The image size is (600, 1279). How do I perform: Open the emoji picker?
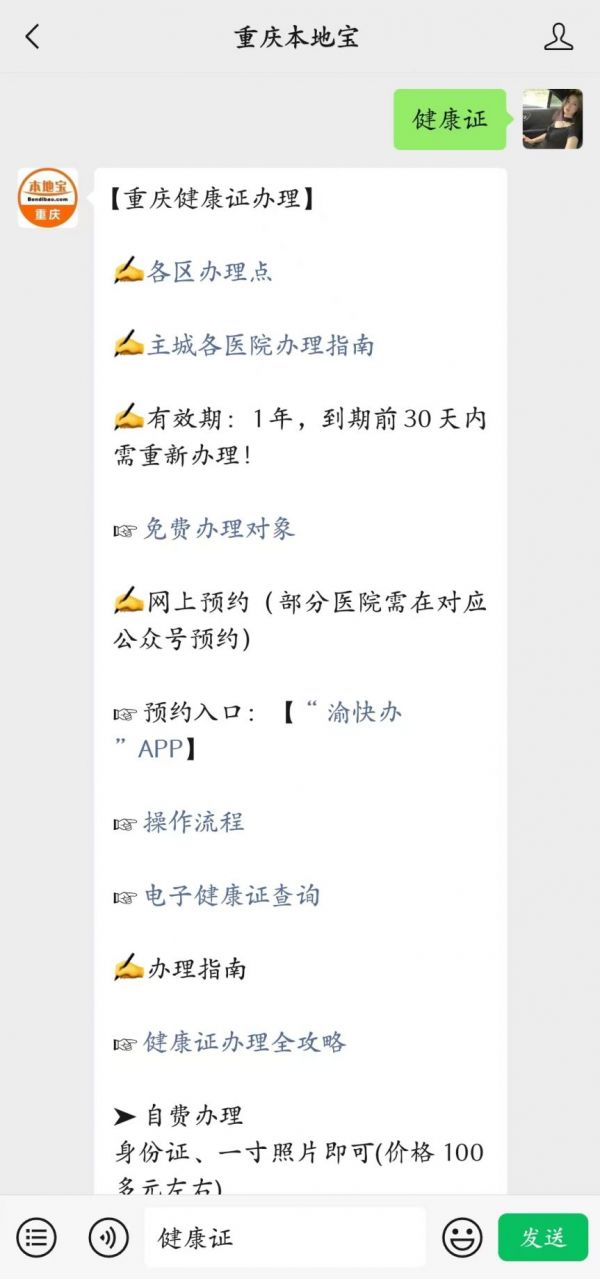[462, 1238]
